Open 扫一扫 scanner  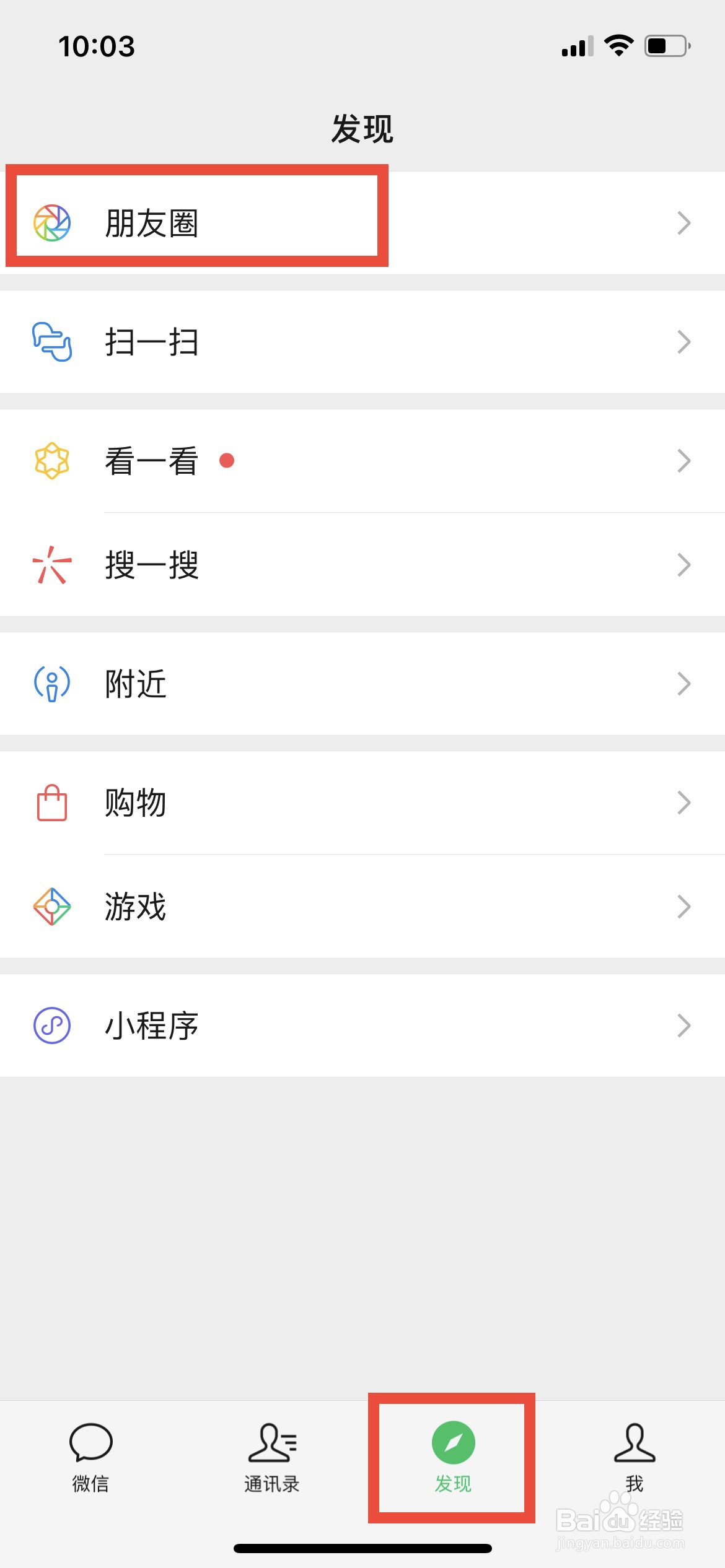(x=362, y=342)
